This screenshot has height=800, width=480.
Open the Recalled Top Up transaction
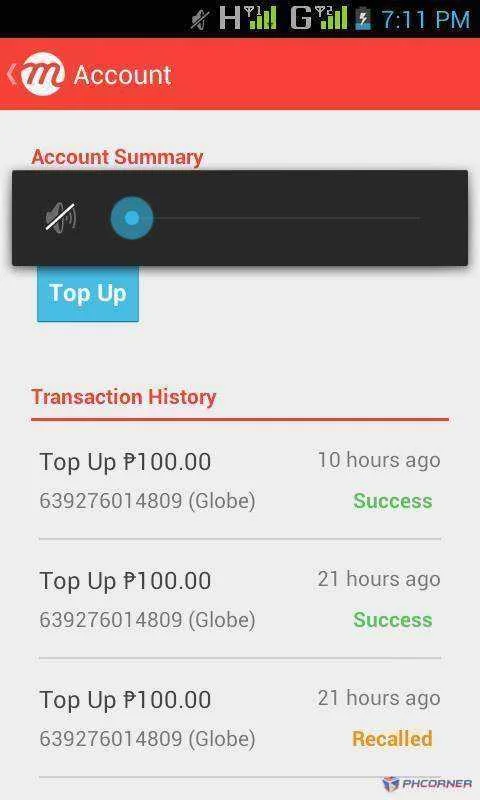click(x=240, y=719)
